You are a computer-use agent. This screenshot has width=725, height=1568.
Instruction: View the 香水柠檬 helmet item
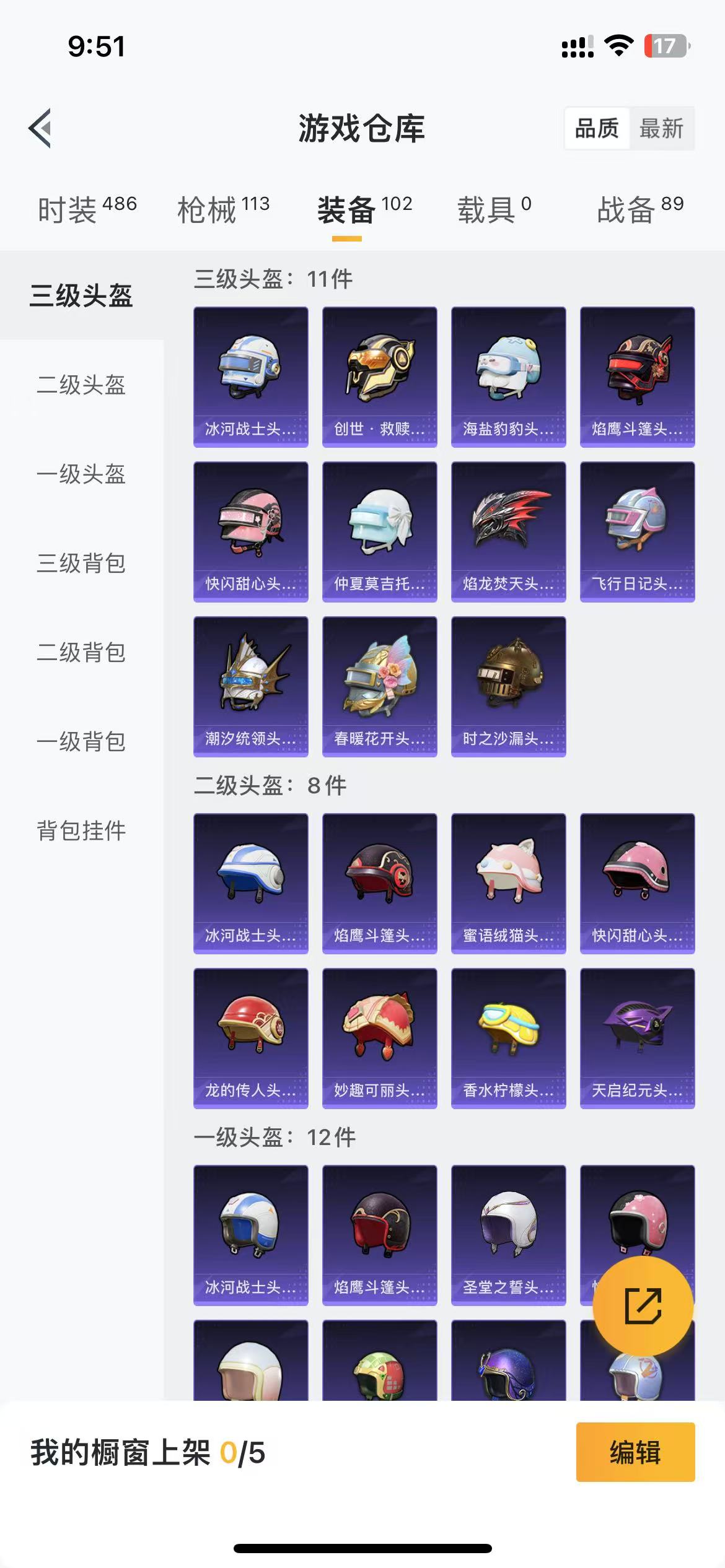coord(508,1038)
